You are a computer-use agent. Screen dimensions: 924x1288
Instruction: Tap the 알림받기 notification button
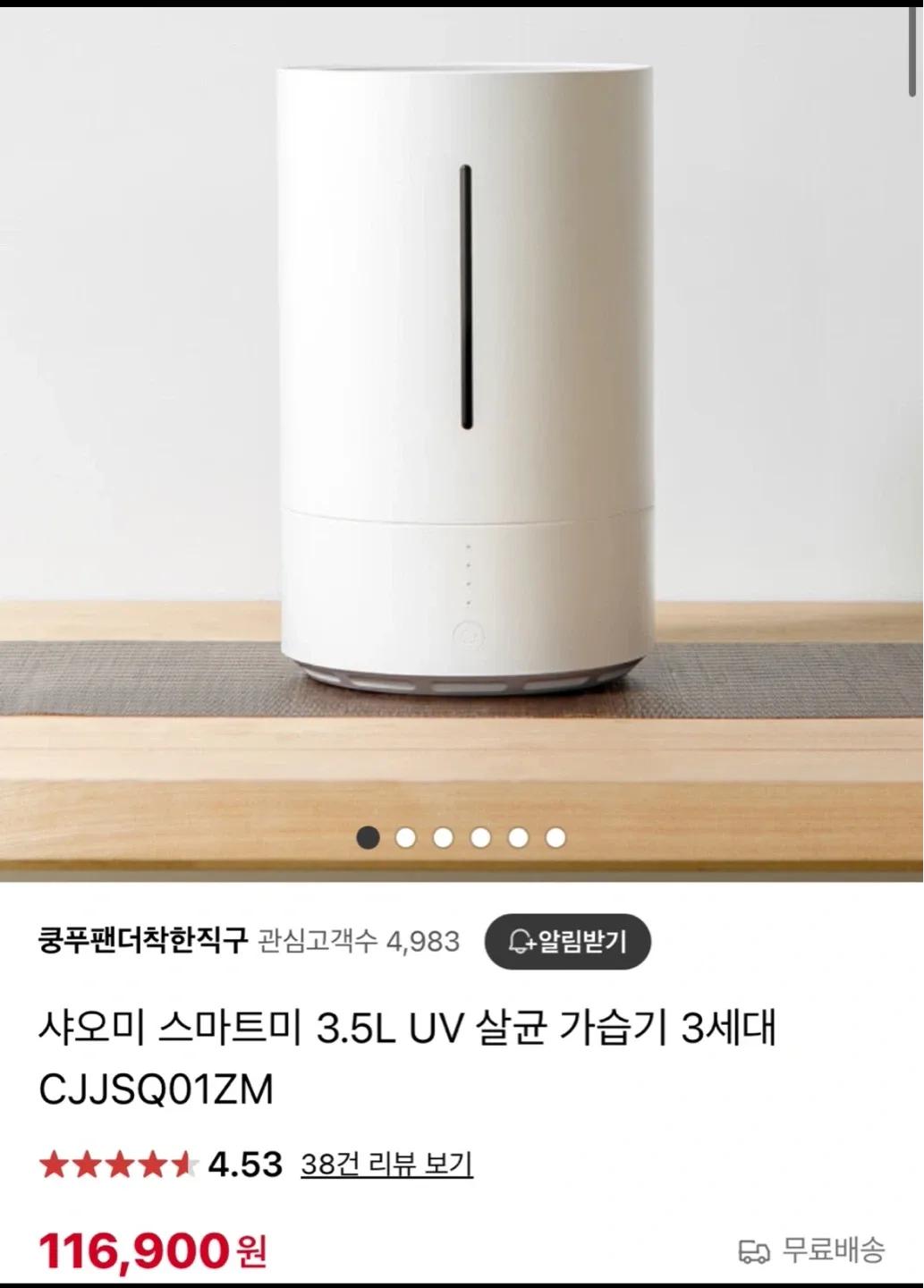(x=567, y=942)
